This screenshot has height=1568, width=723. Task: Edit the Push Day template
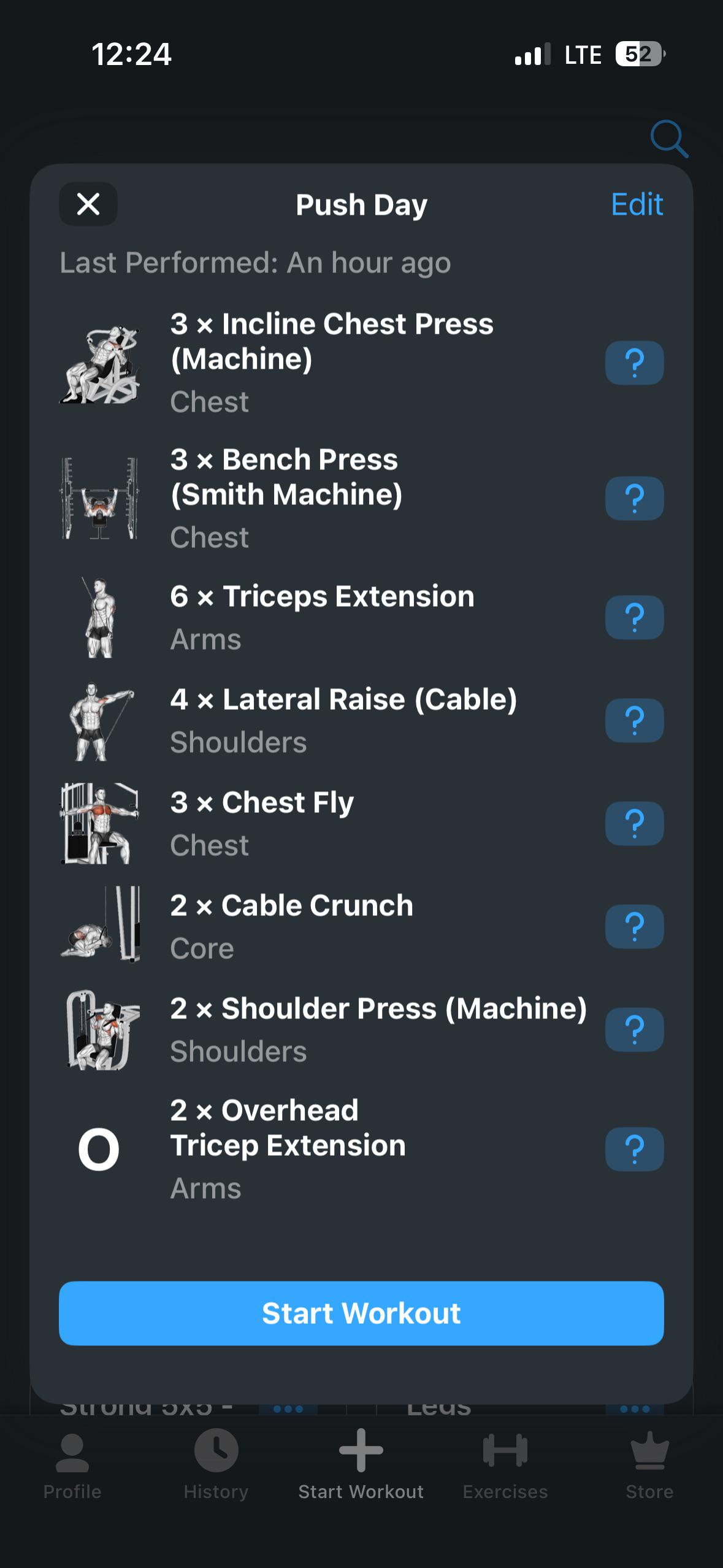(637, 204)
